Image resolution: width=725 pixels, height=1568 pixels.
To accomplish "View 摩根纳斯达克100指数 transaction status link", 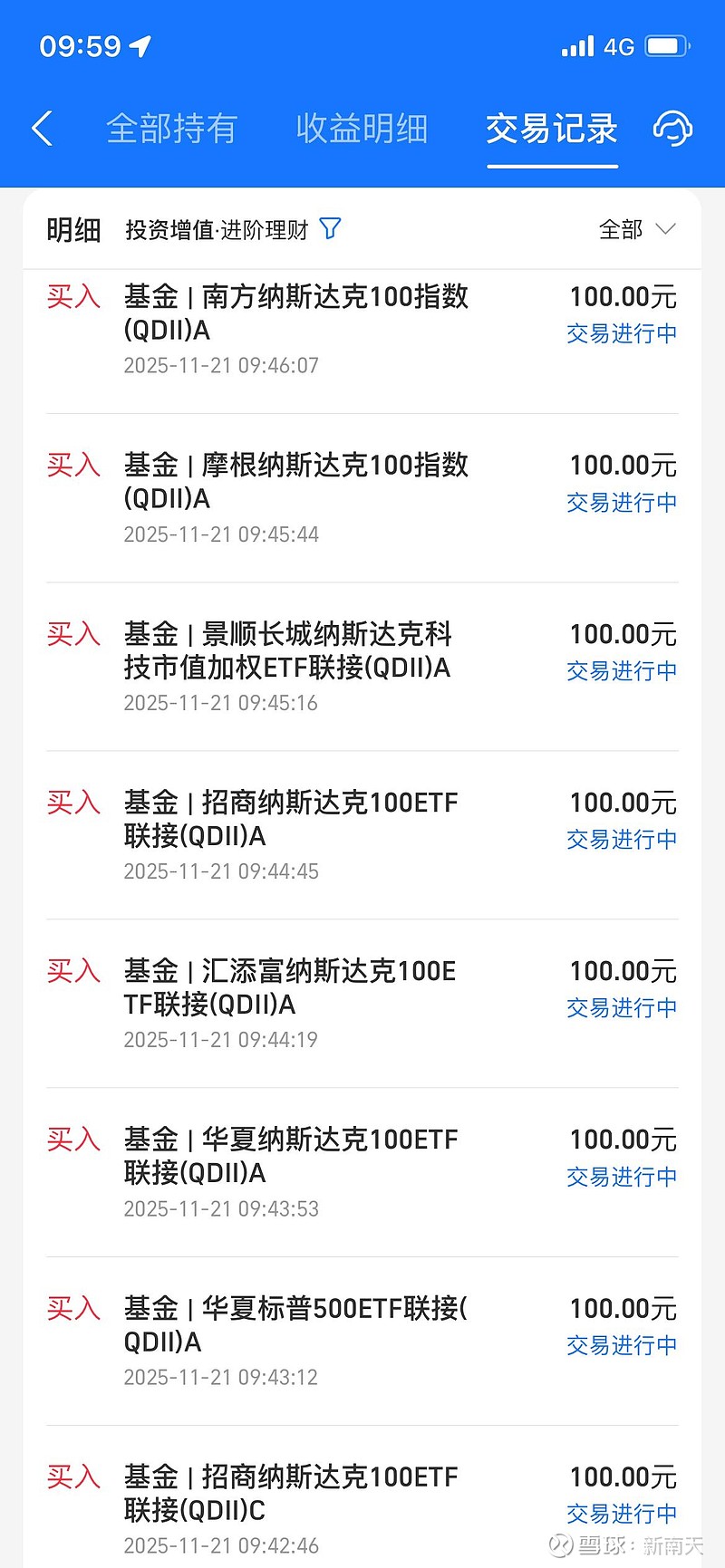I will pyautogui.click(x=621, y=503).
